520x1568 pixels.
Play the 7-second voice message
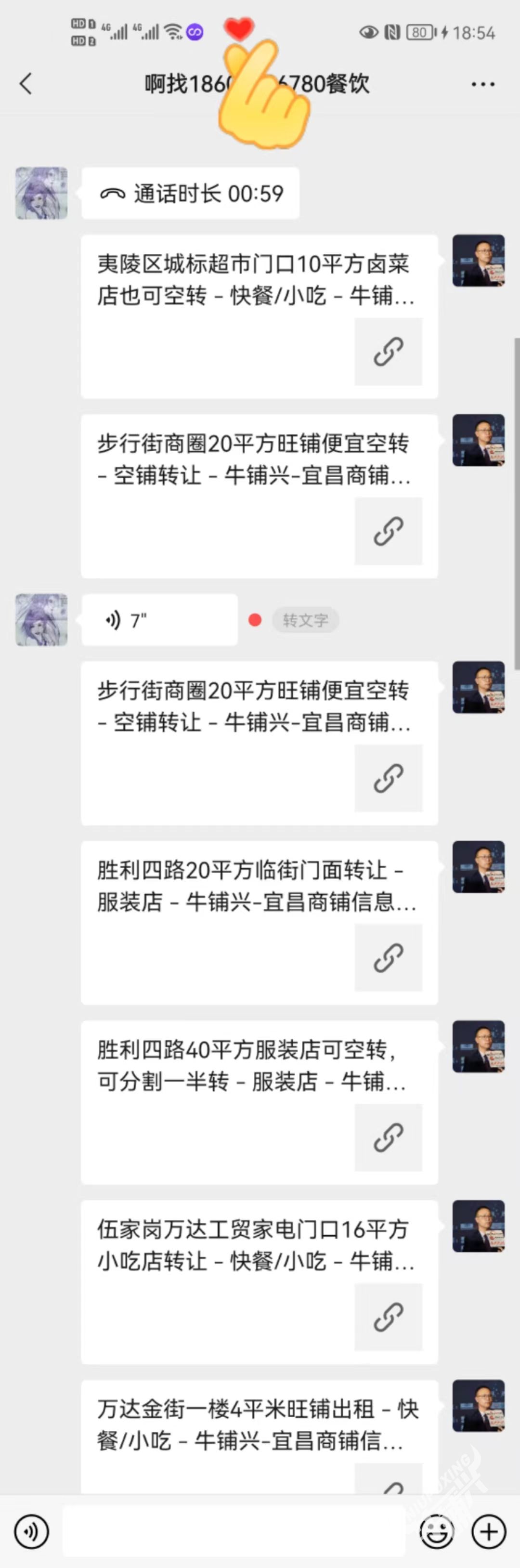(159, 620)
